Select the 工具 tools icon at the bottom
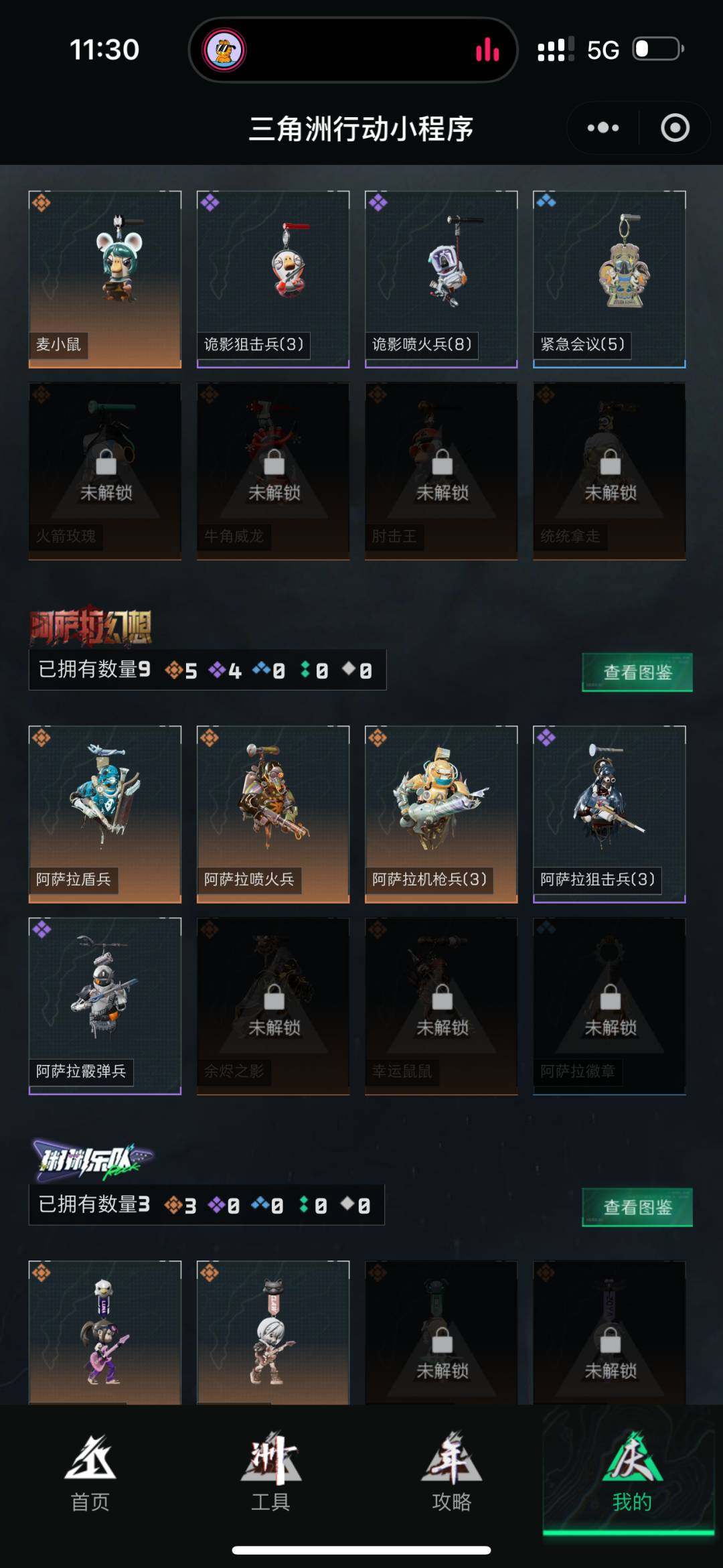The height and width of the screenshot is (1568, 723). [271, 1467]
